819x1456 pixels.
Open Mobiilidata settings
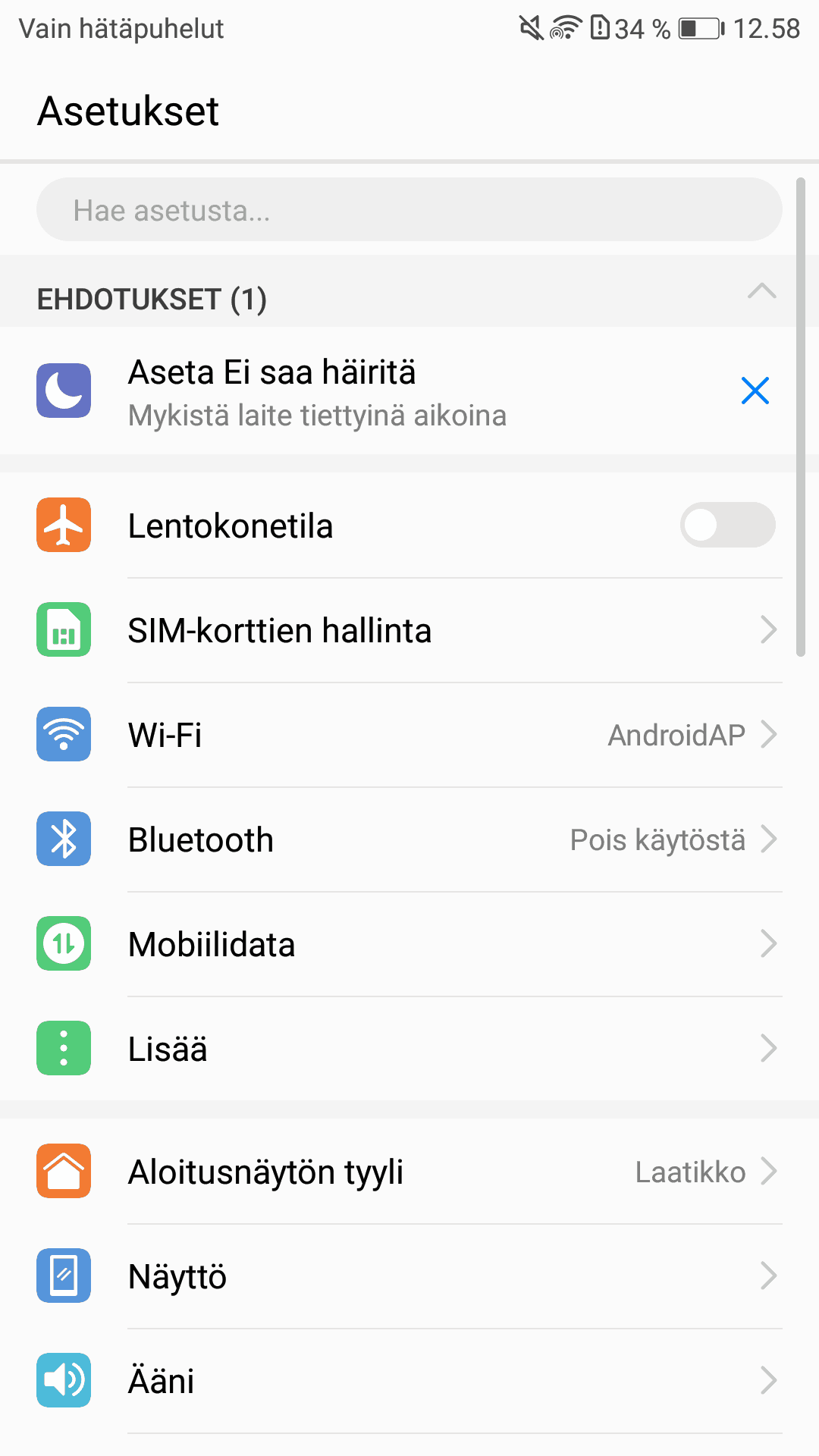[409, 944]
